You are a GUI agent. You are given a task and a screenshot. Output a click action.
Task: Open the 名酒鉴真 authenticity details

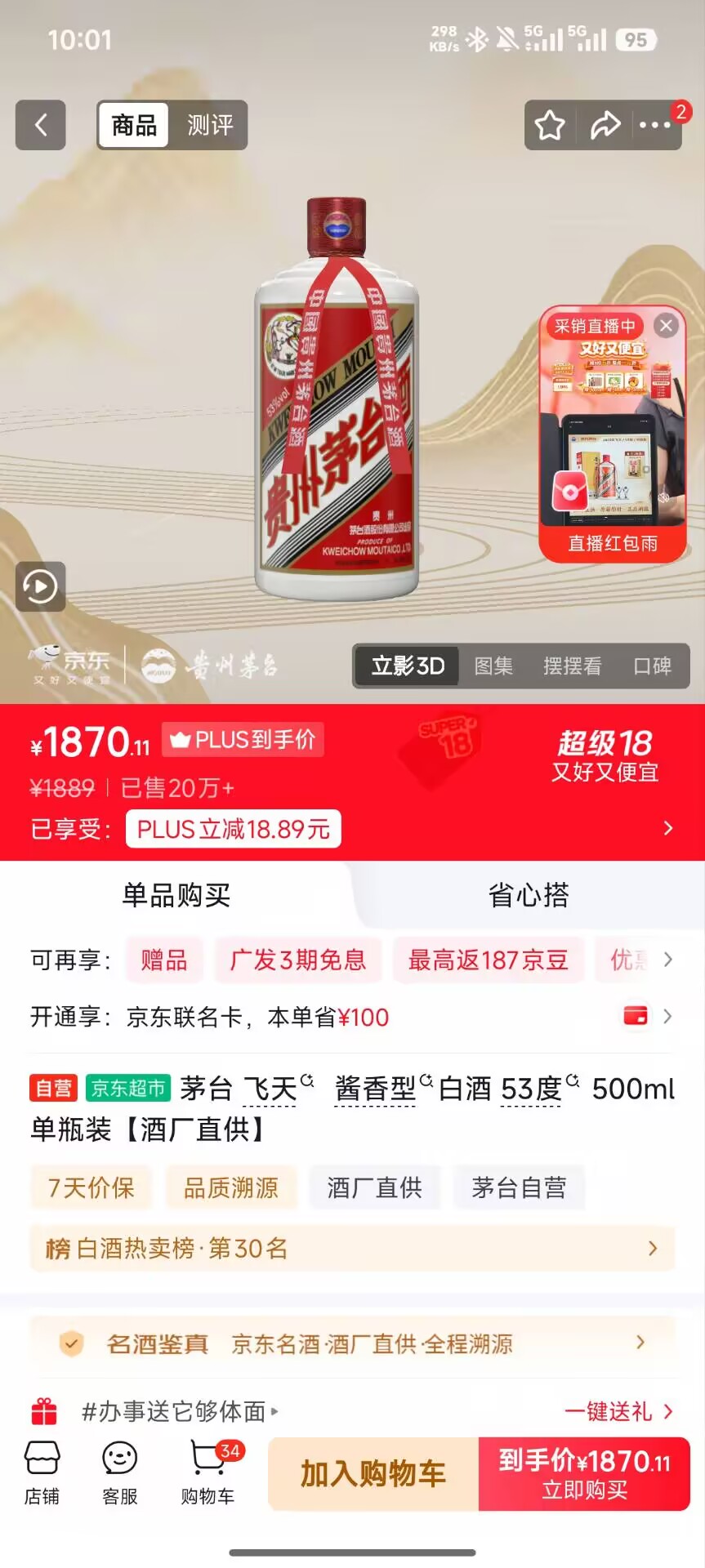click(x=352, y=1343)
